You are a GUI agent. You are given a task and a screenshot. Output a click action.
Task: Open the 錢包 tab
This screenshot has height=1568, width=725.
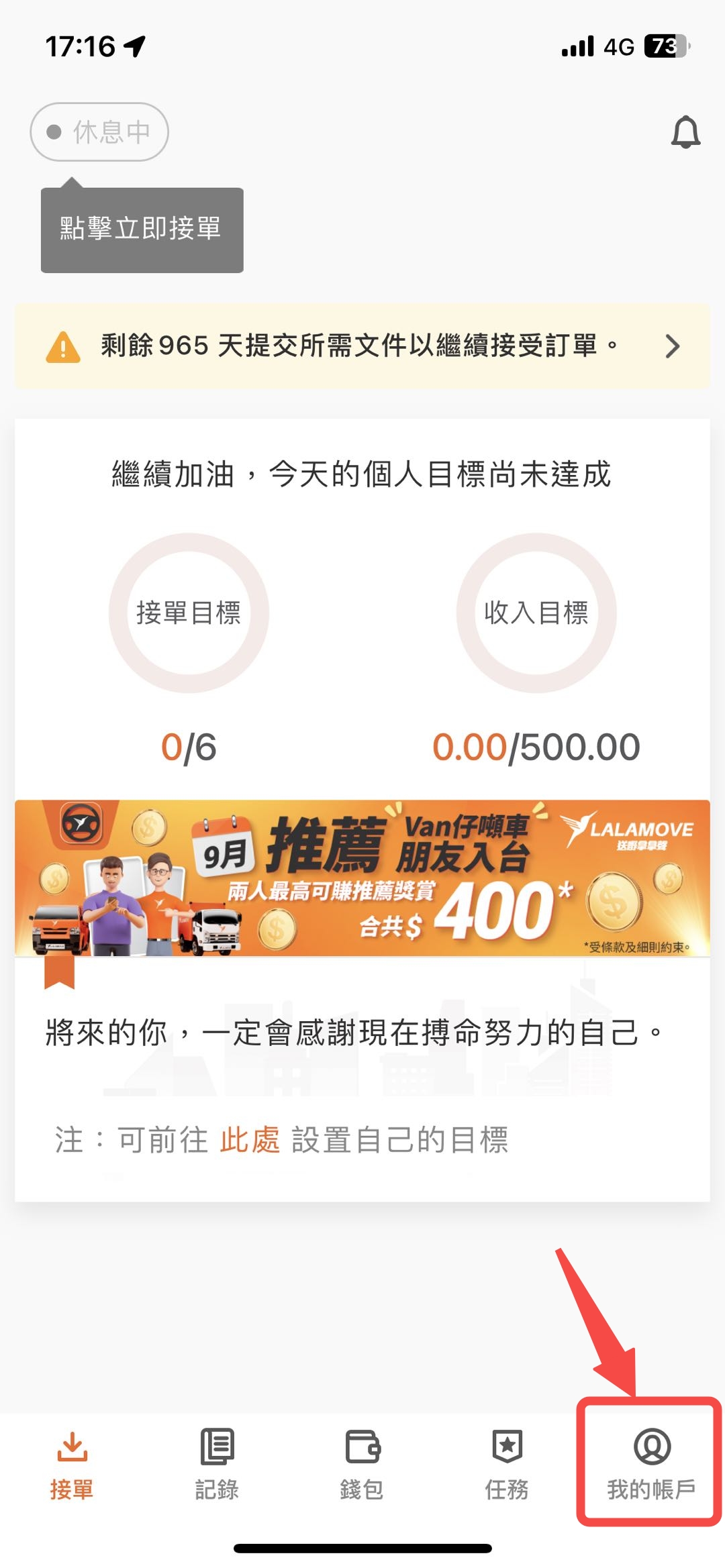pyautogui.click(x=362, y=1465)
